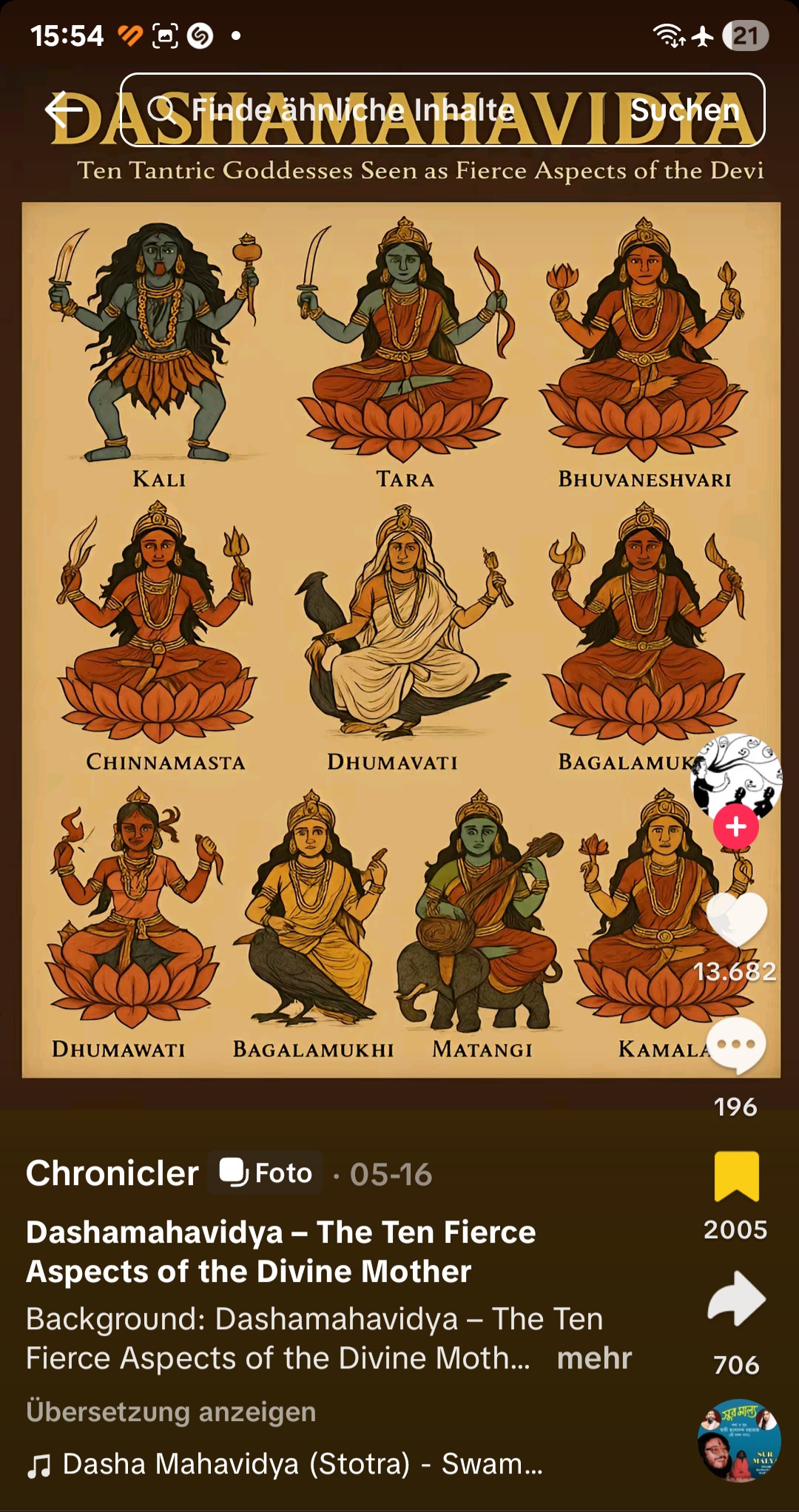This screenshot has width=799, height=1512.
Task: Open the spinning sound disc
Action: 739,1440
